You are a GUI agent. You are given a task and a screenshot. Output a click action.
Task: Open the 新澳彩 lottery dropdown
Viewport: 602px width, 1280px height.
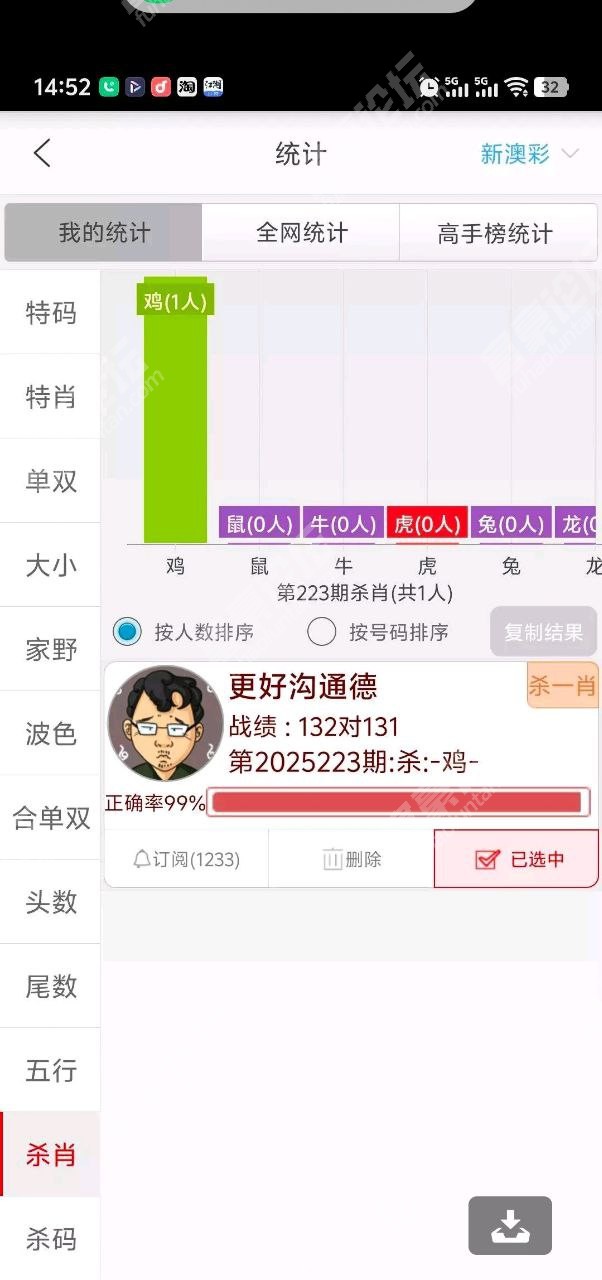(x=528, y=154)
